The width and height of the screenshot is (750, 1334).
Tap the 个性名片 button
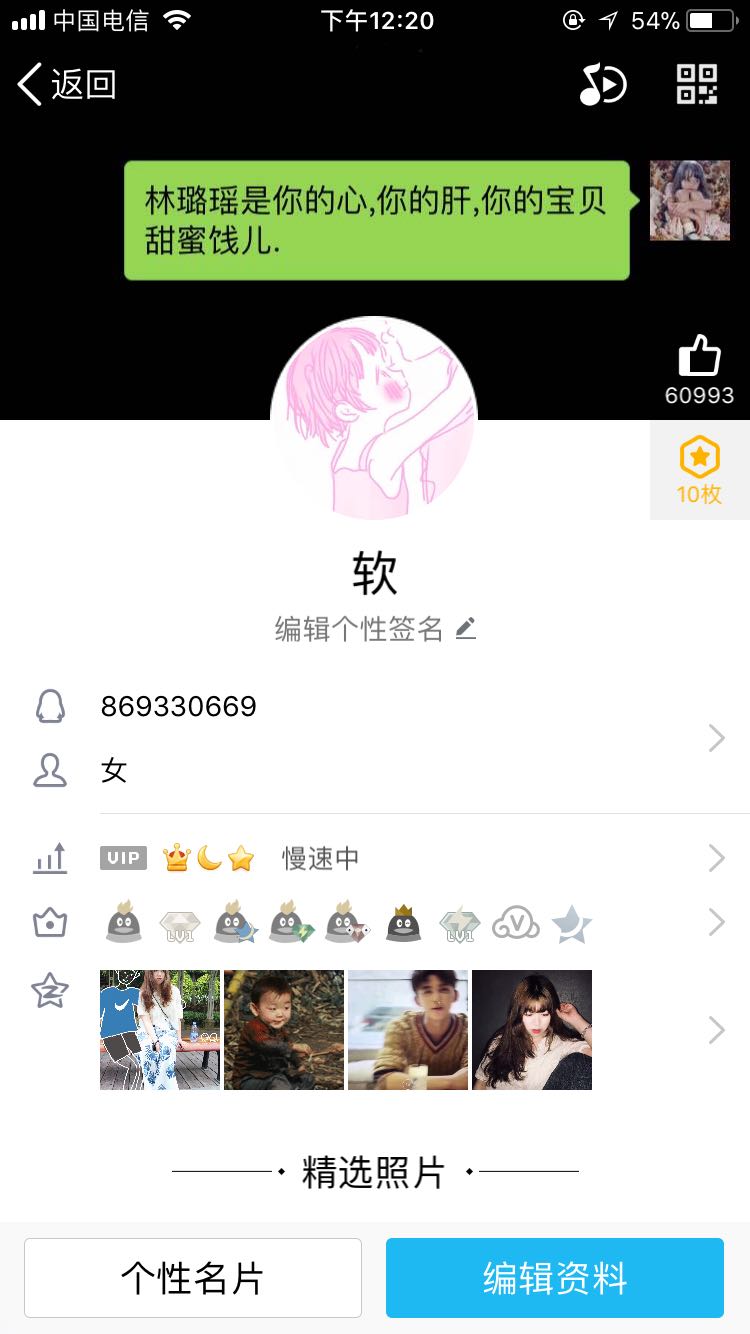click(193, 1278)
